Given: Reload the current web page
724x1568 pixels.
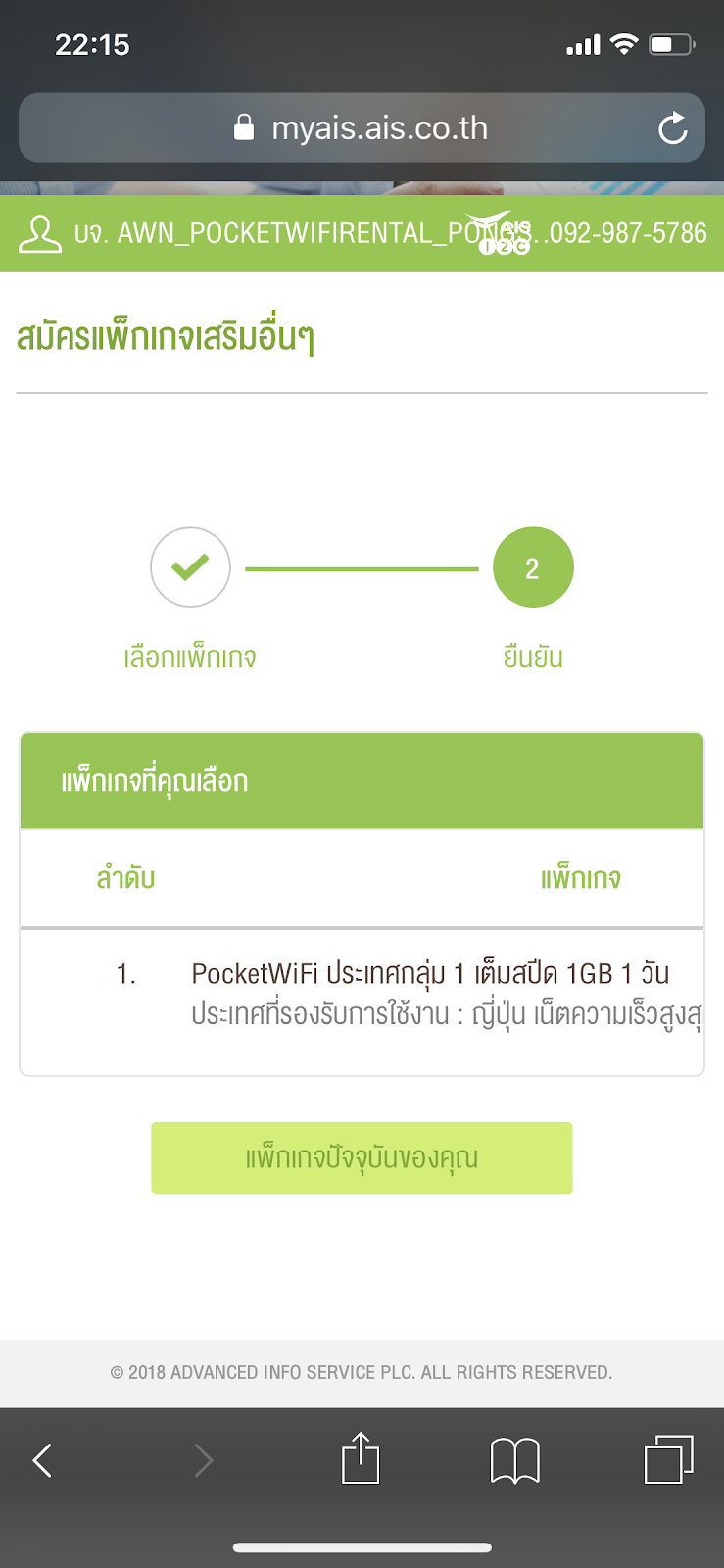Looking at the screenshot, I should click(673, 128).
